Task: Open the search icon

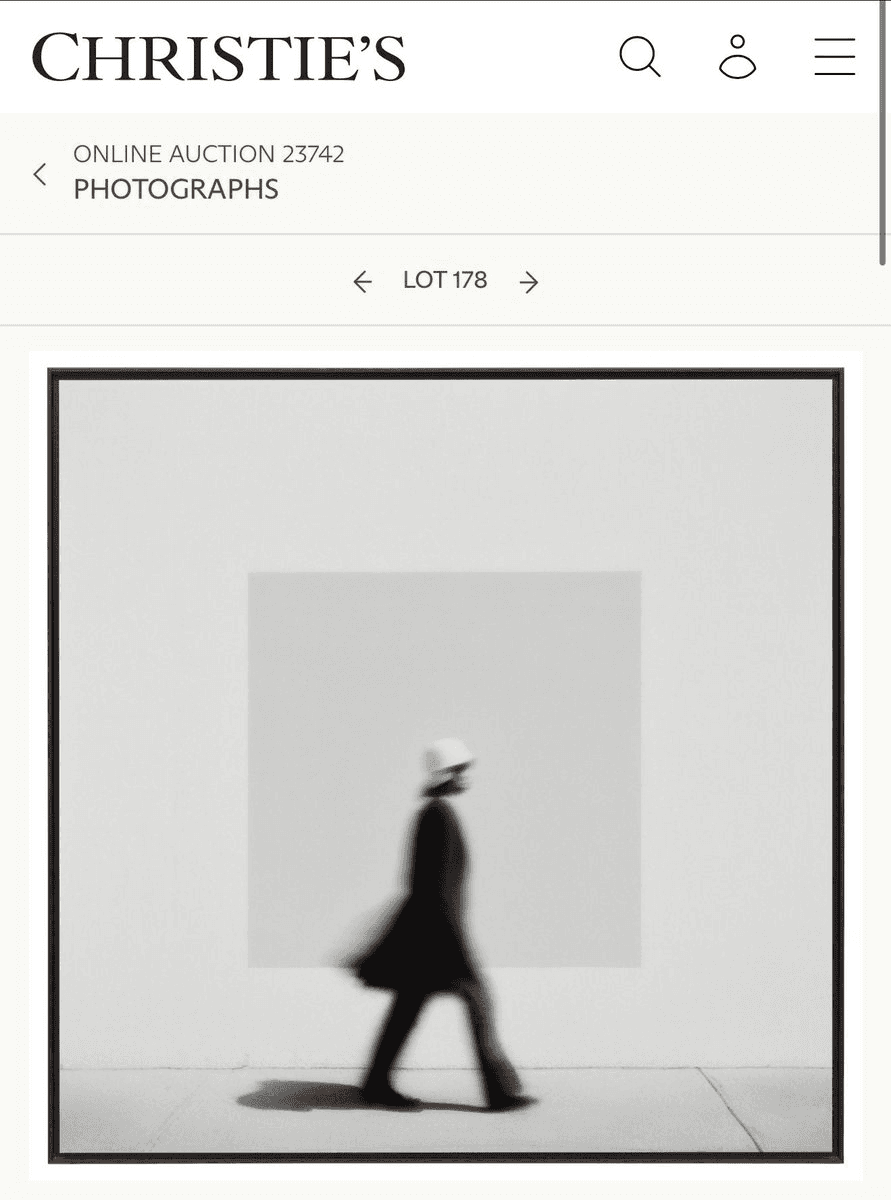Action: pyautogui.click(x=640, y=57)
